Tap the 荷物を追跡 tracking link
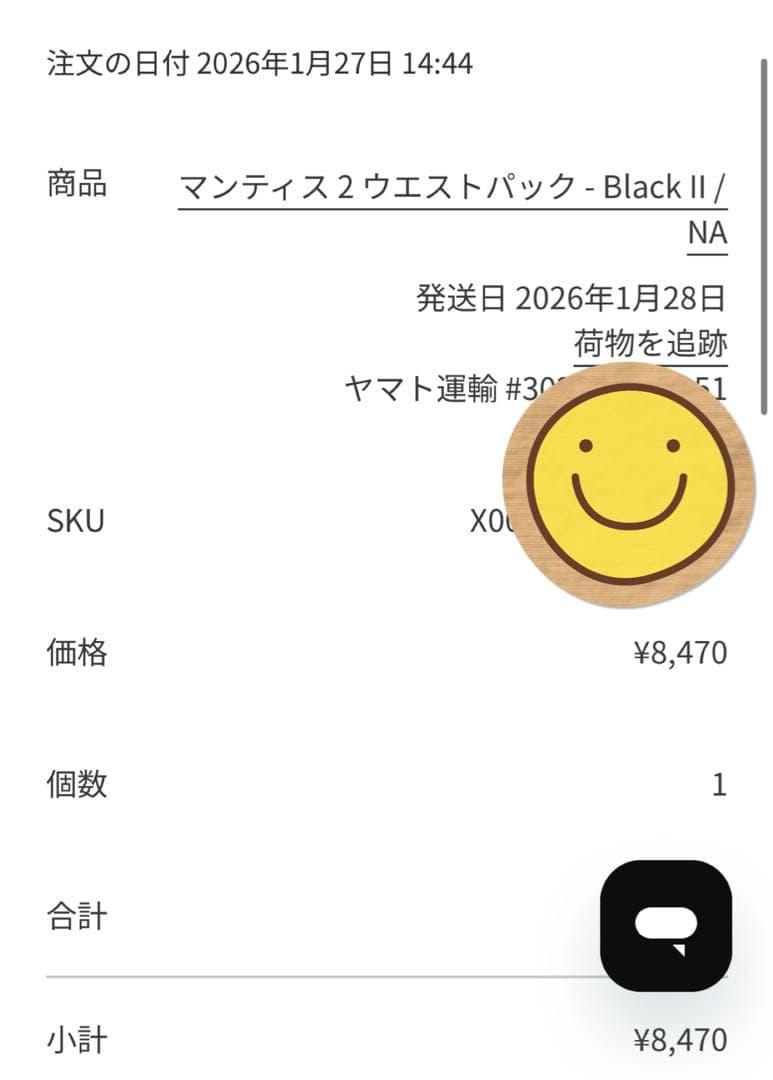Image resolution: width=773 pixels, height=1080 pixels. tap(650, 343)
